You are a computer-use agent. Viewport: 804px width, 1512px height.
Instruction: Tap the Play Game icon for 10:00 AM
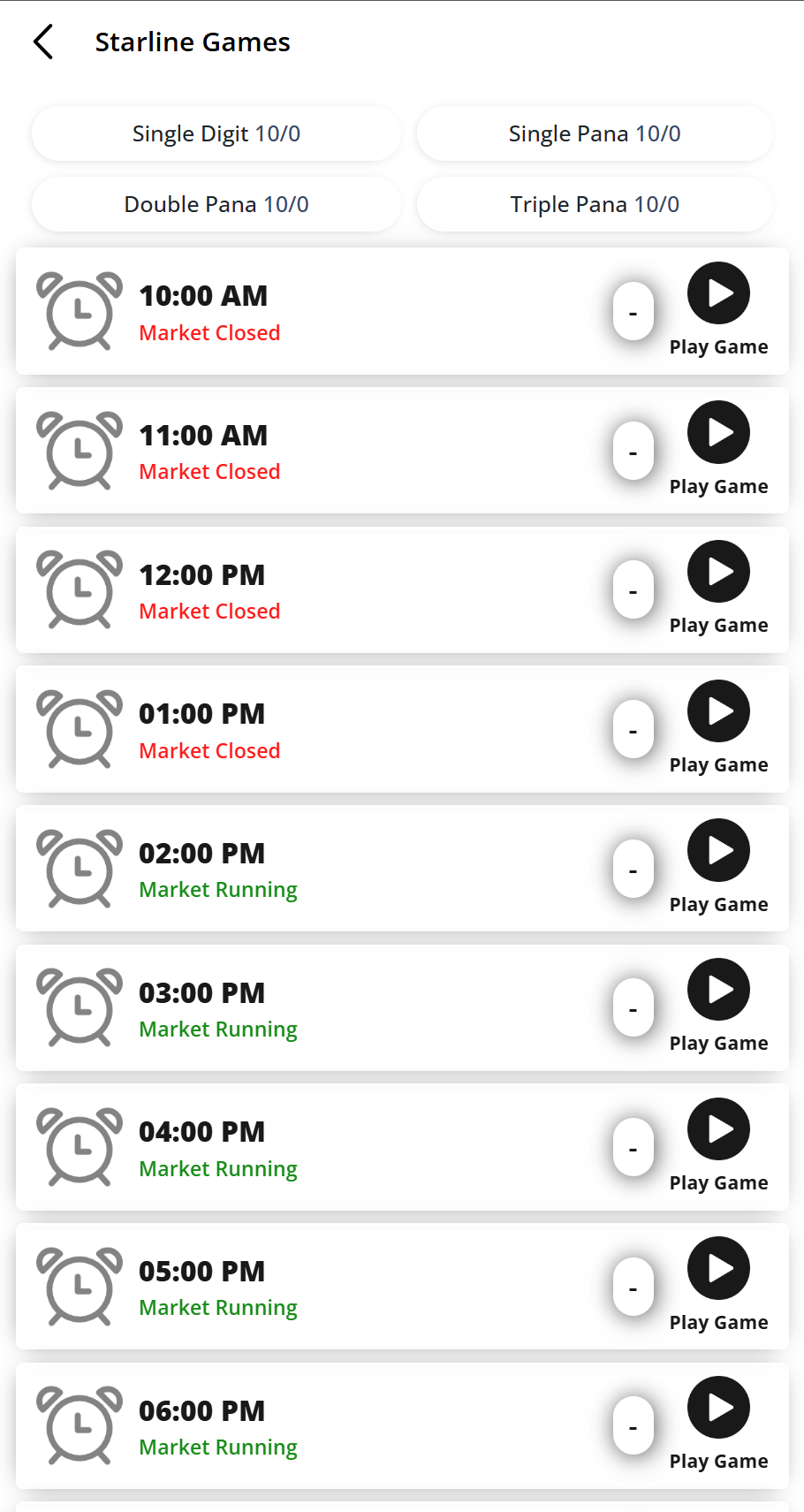point(718,293)
